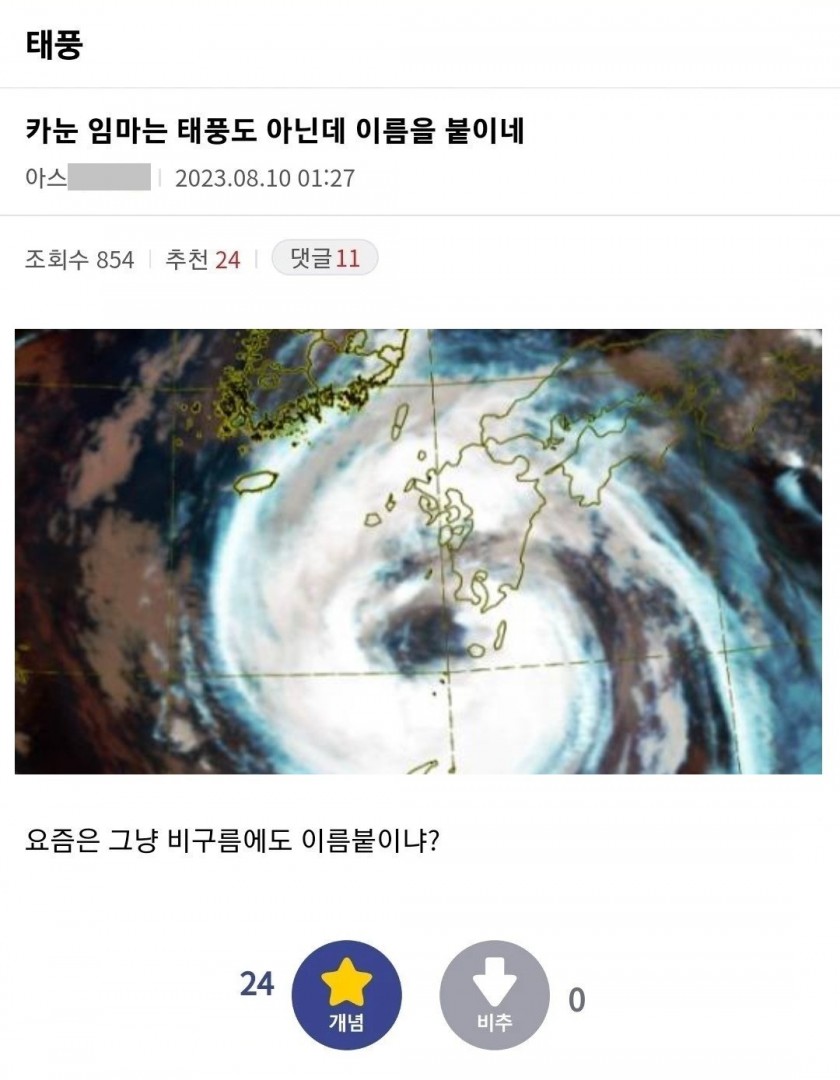Viewport: 840px width, 1080px height.
Task: Open the 댓글 11 comments chip
Action: point(324,259)
